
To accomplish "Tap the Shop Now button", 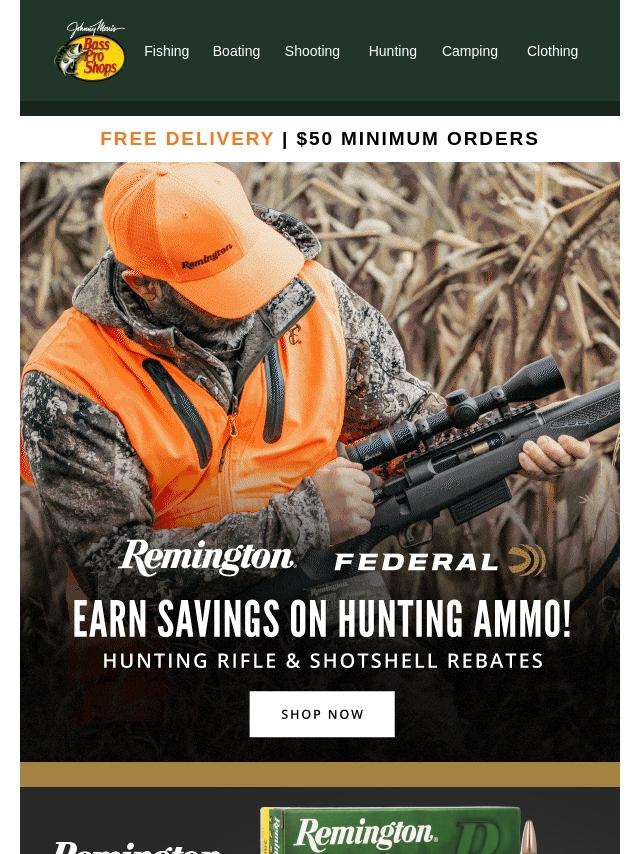I will pyautogui.click(x=322, y=714).
